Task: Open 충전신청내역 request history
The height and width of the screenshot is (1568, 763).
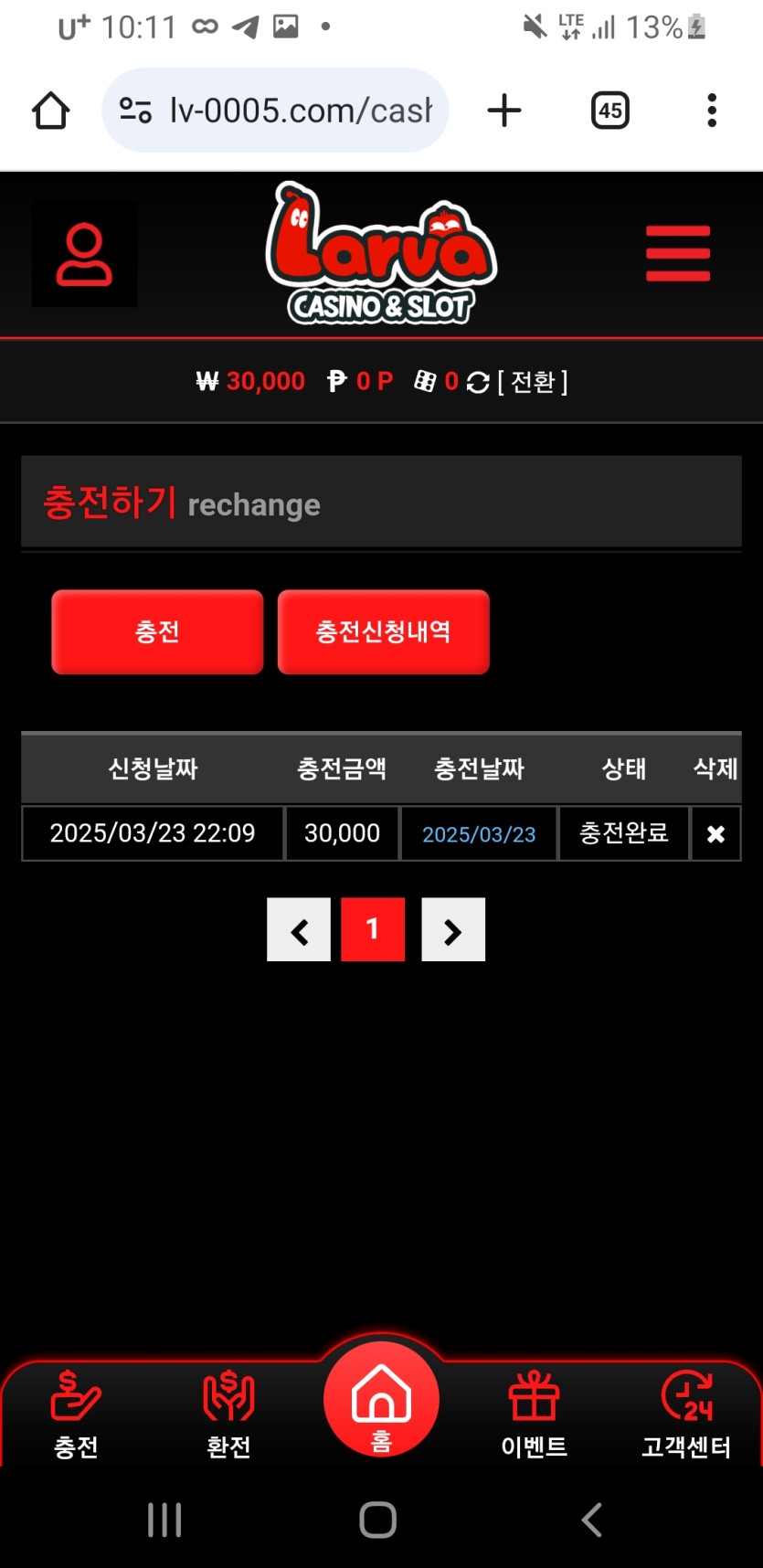Action: pyautogui.click(x=383, y=632)
